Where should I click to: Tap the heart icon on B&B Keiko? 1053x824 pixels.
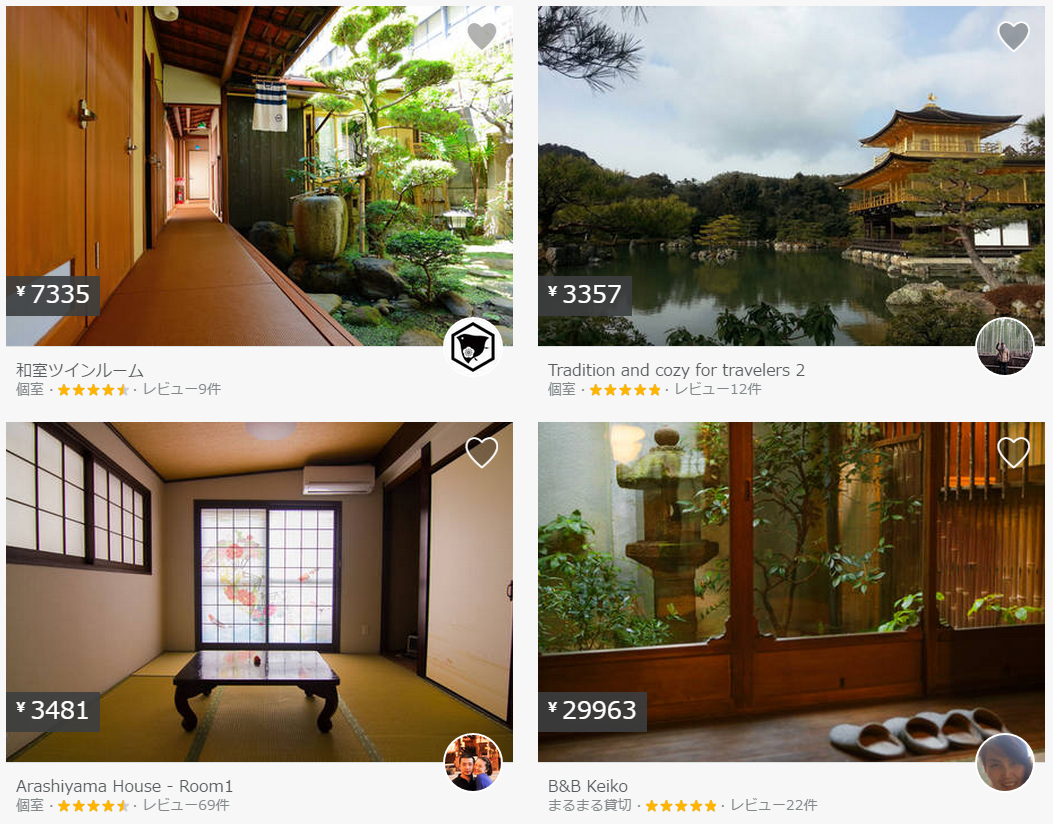(1013, 452)
